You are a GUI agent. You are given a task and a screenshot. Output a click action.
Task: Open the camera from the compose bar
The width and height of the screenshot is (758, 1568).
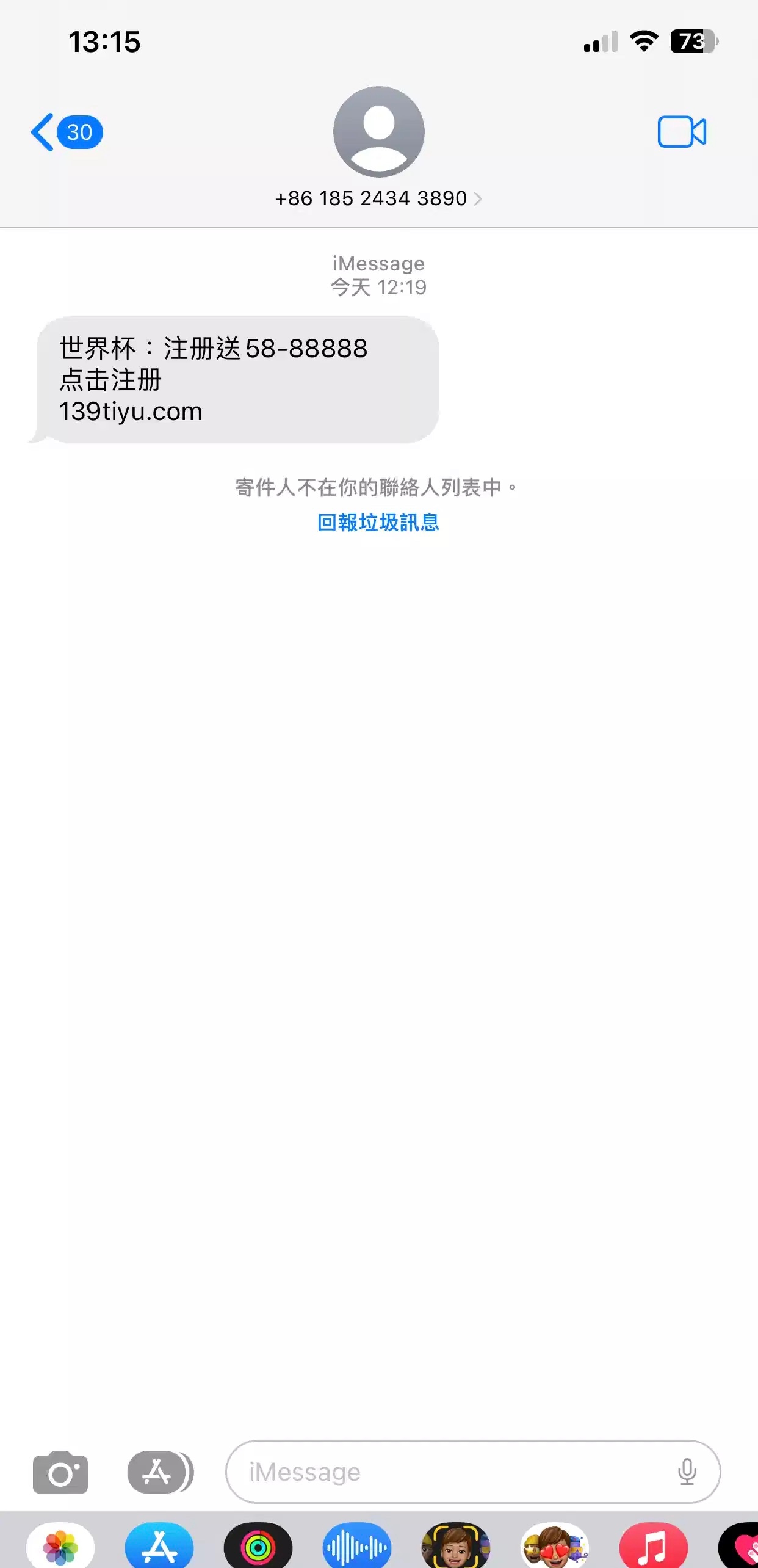coord(60,1473)
